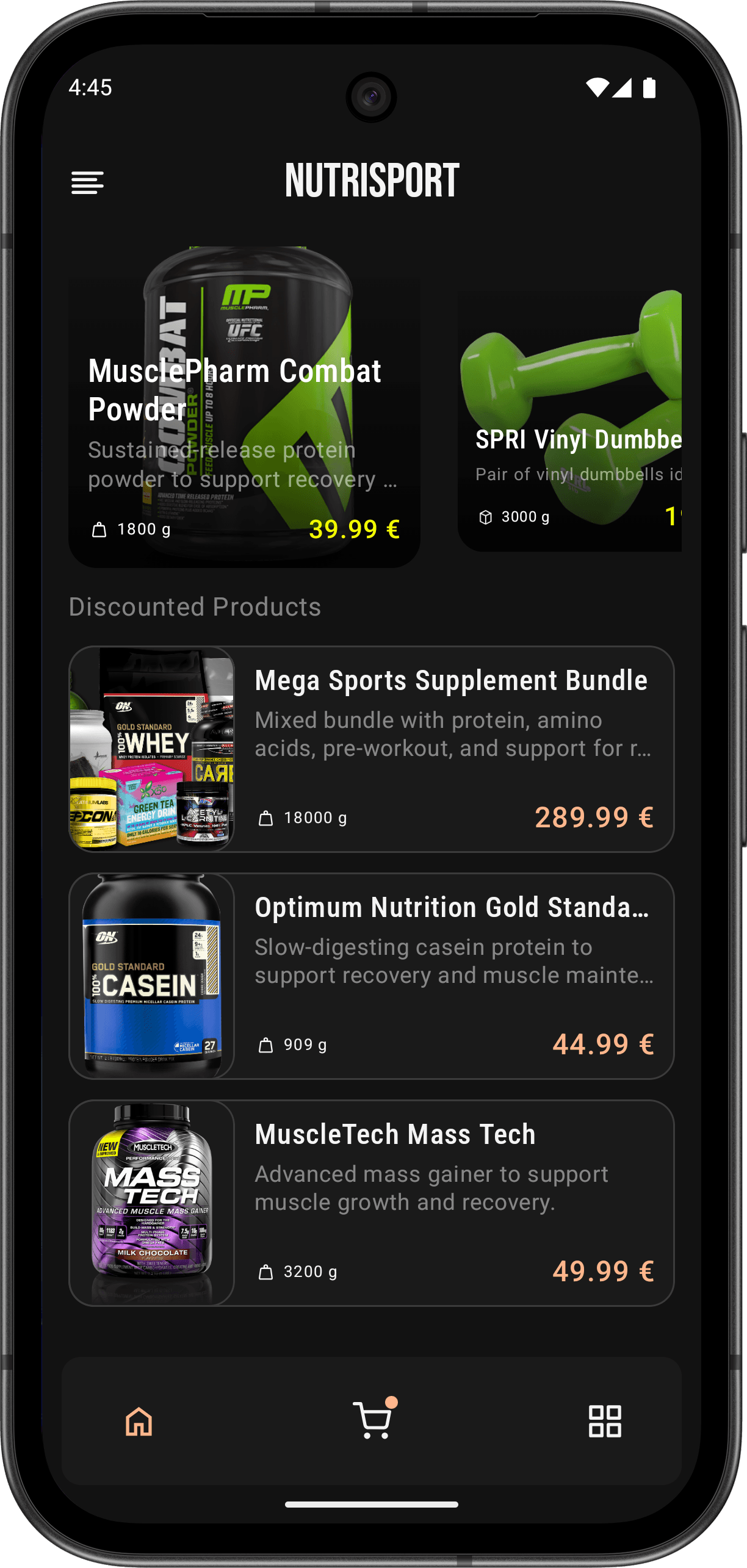The width and height of the screenshot is (747, 1568).
Task: Select the Mega Sports Supplement Bundle
Action: click(374, 747)
